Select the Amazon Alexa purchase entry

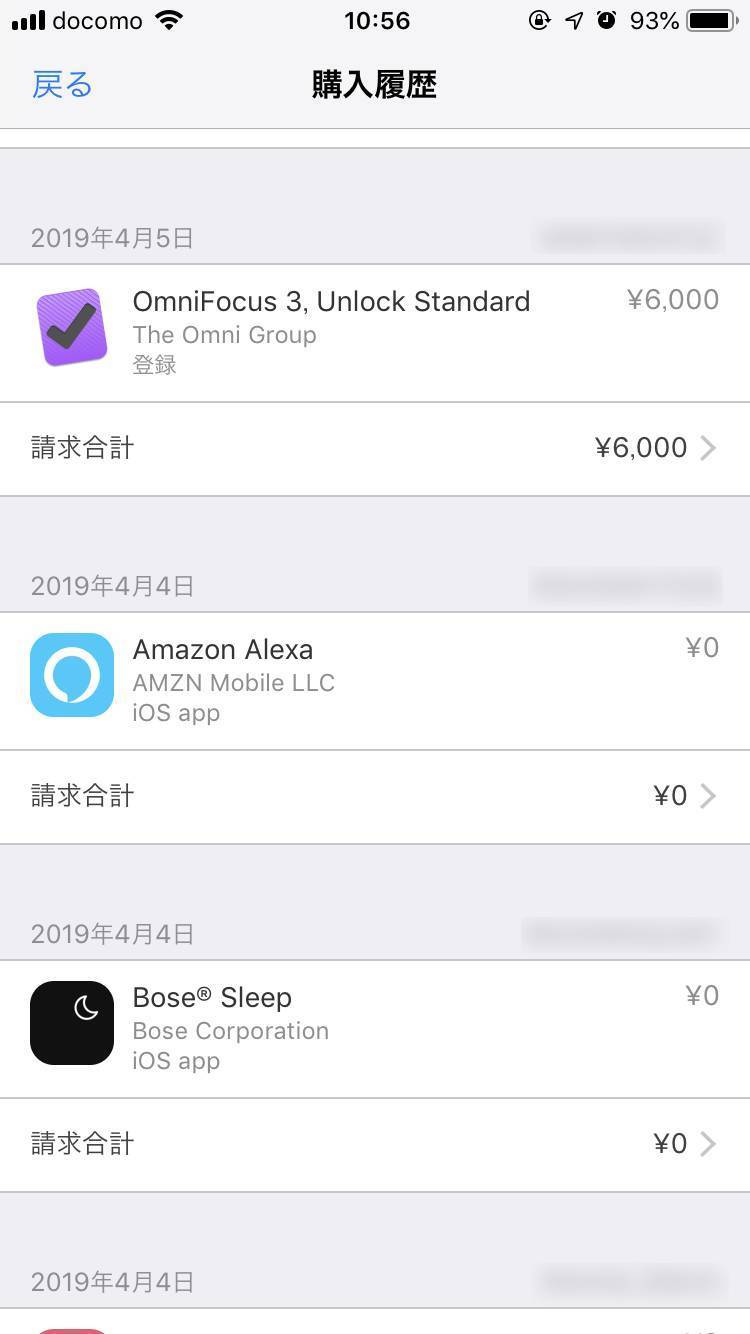[375, 681]
